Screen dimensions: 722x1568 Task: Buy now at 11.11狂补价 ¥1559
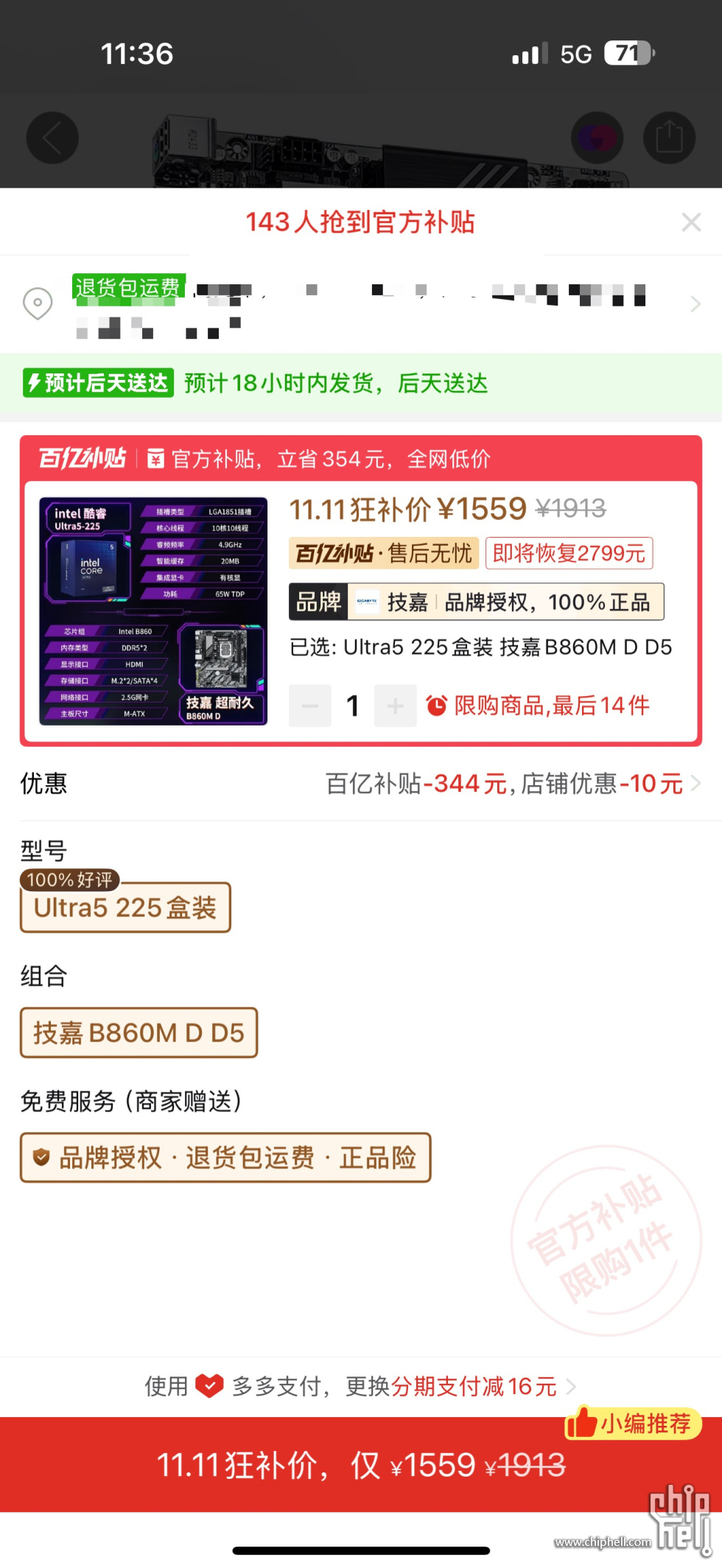pyautogui.click(x=361, y=1465)
